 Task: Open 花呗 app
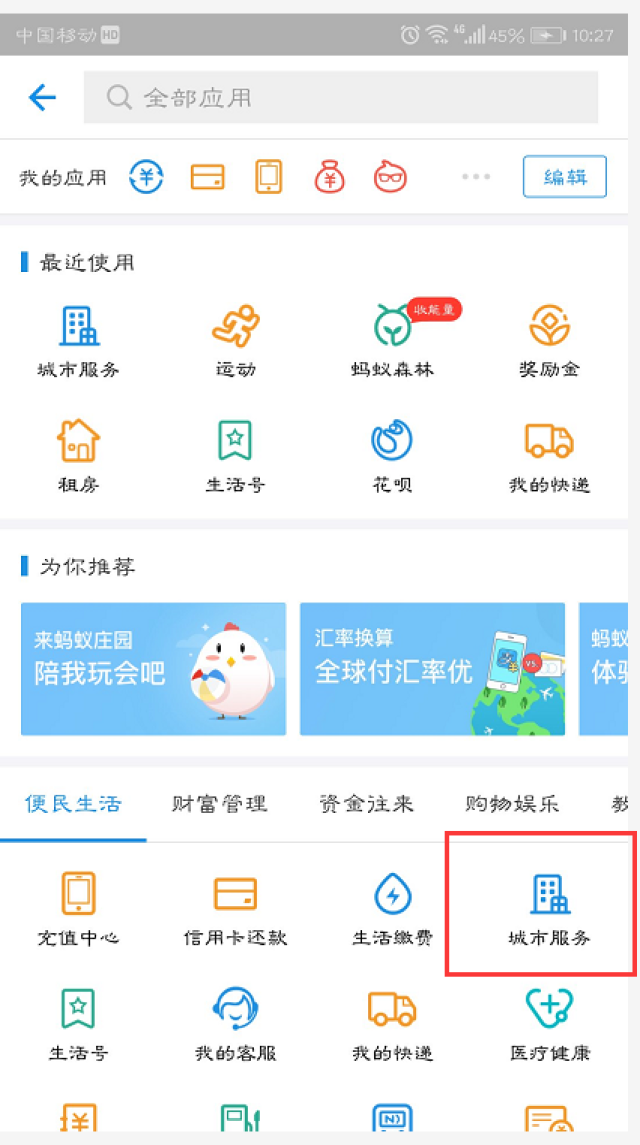(x=393, y=455)
